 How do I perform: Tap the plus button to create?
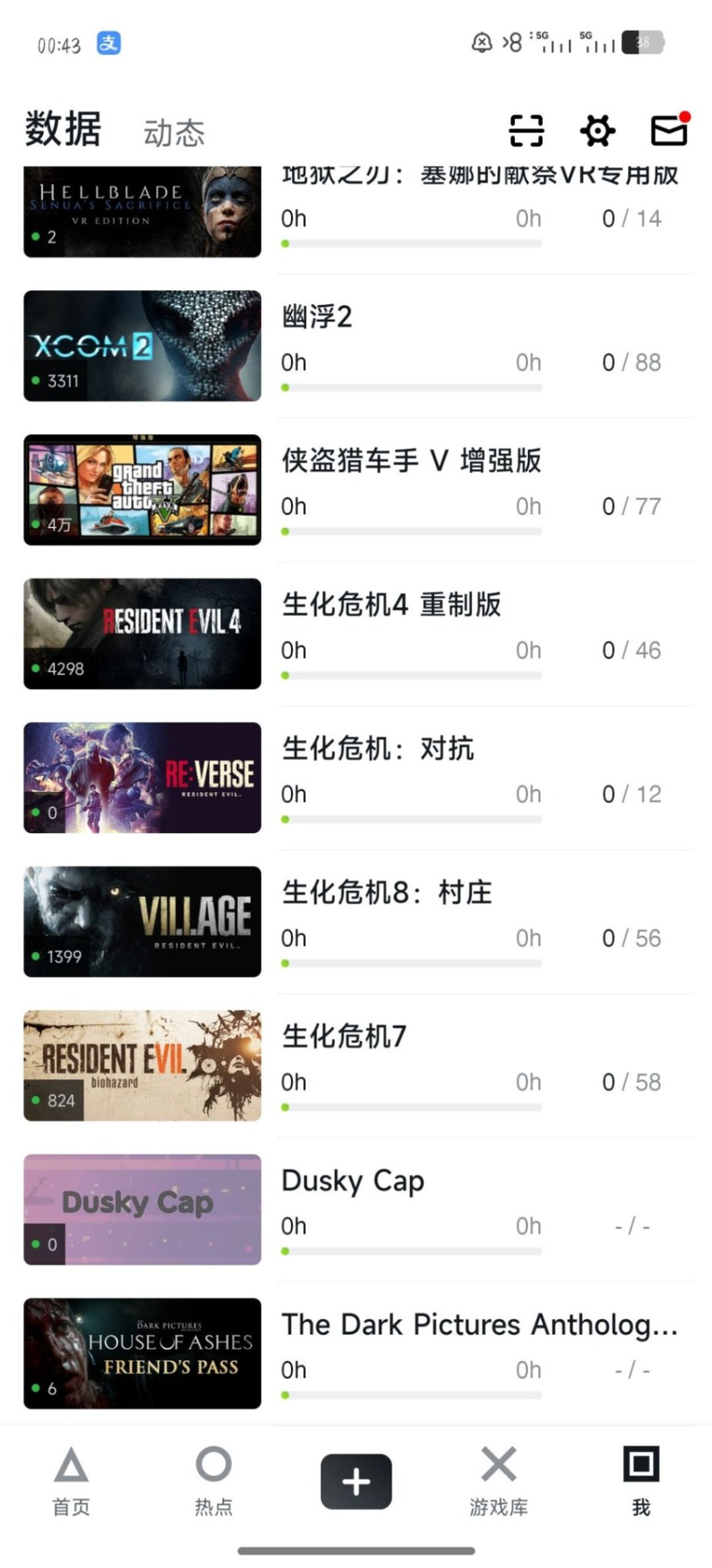point(356,1481)
